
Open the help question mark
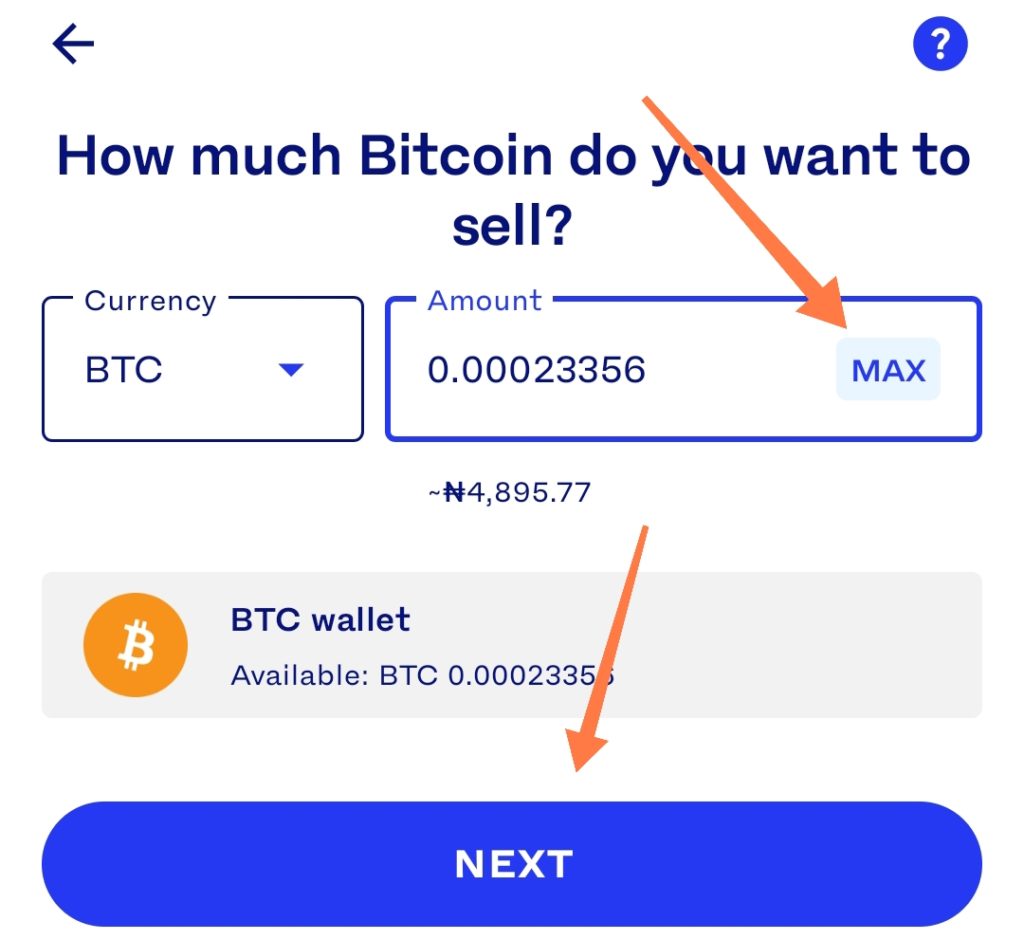pyautogui.click(x=940, y=45)
